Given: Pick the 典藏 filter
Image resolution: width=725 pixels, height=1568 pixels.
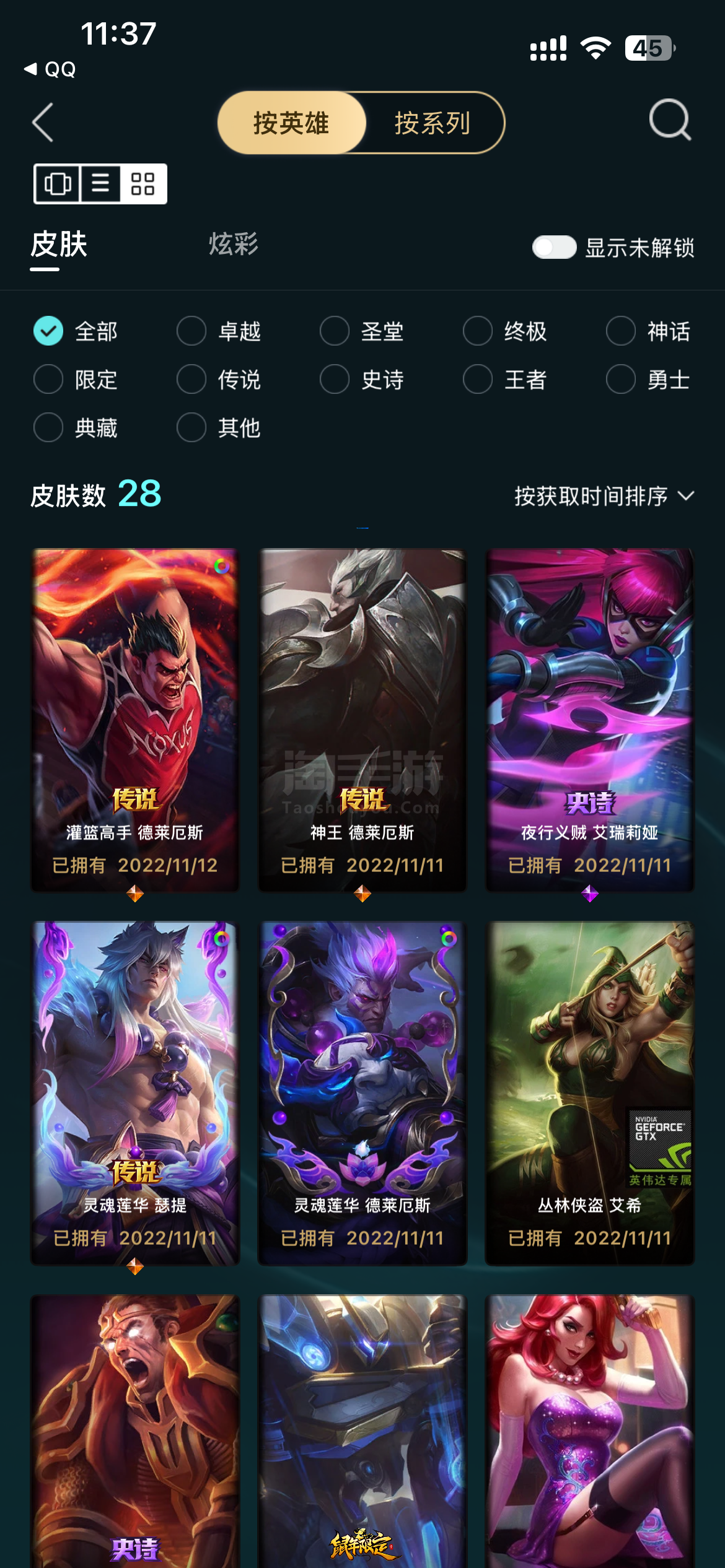Looking at the screenshot, I should tap(76, 427).
